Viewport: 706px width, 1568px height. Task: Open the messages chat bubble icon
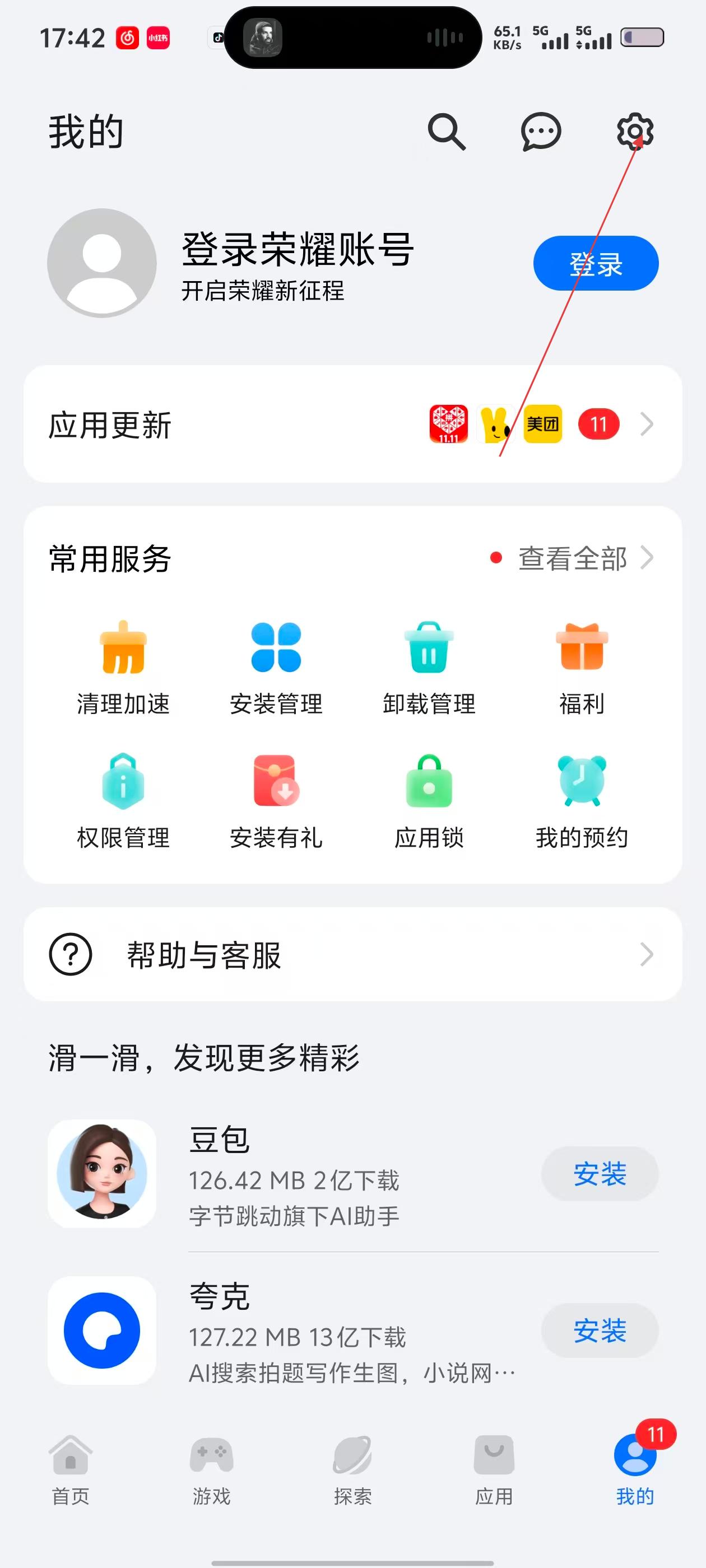[540, 132]
